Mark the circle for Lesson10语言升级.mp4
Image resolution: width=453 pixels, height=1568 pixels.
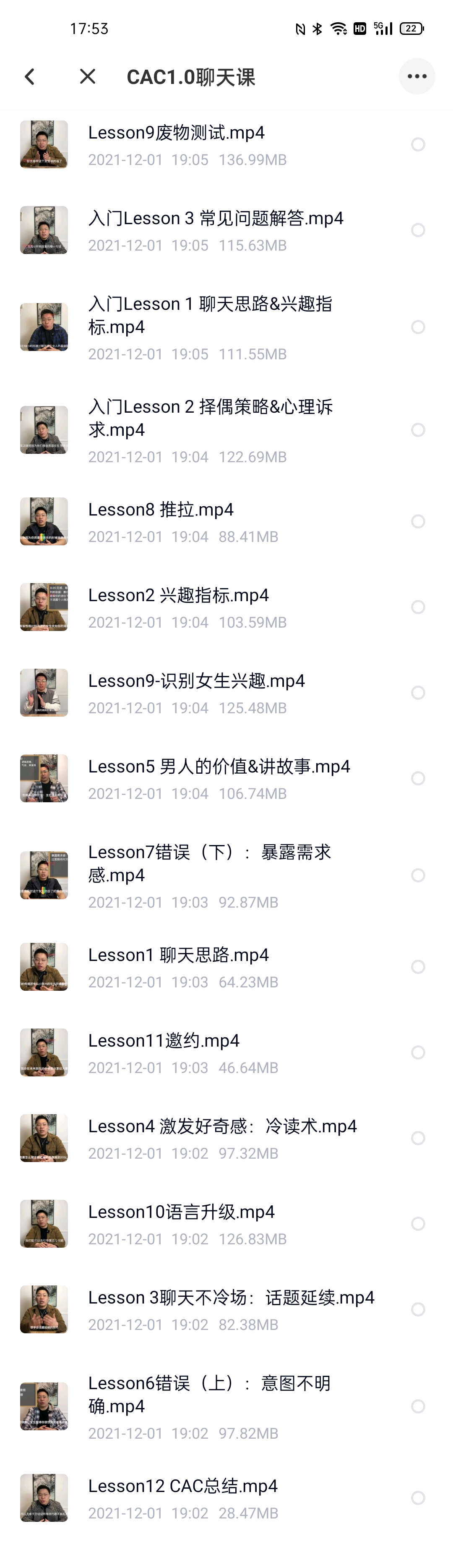tap(418, 1224)
